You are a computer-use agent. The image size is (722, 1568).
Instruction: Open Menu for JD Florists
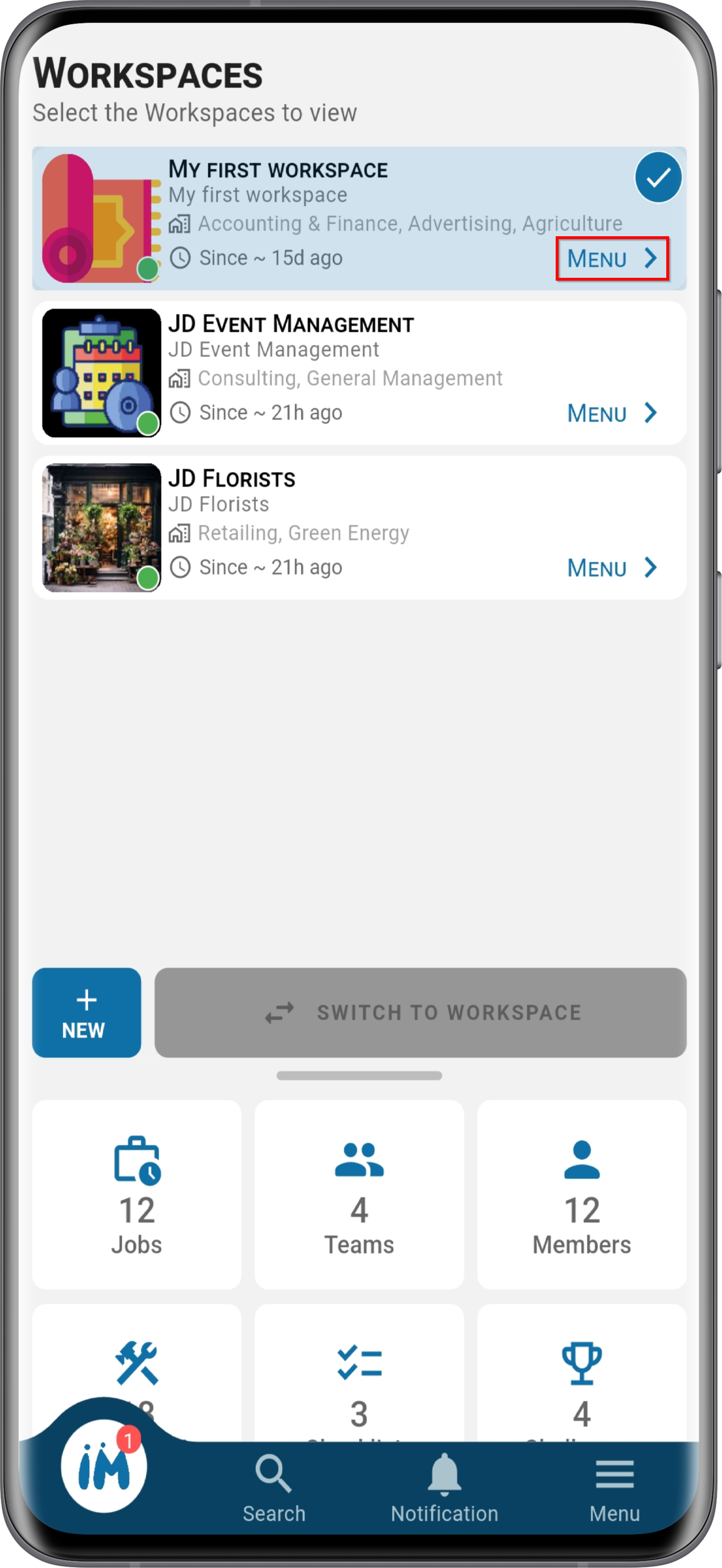[x=612, y=568]
